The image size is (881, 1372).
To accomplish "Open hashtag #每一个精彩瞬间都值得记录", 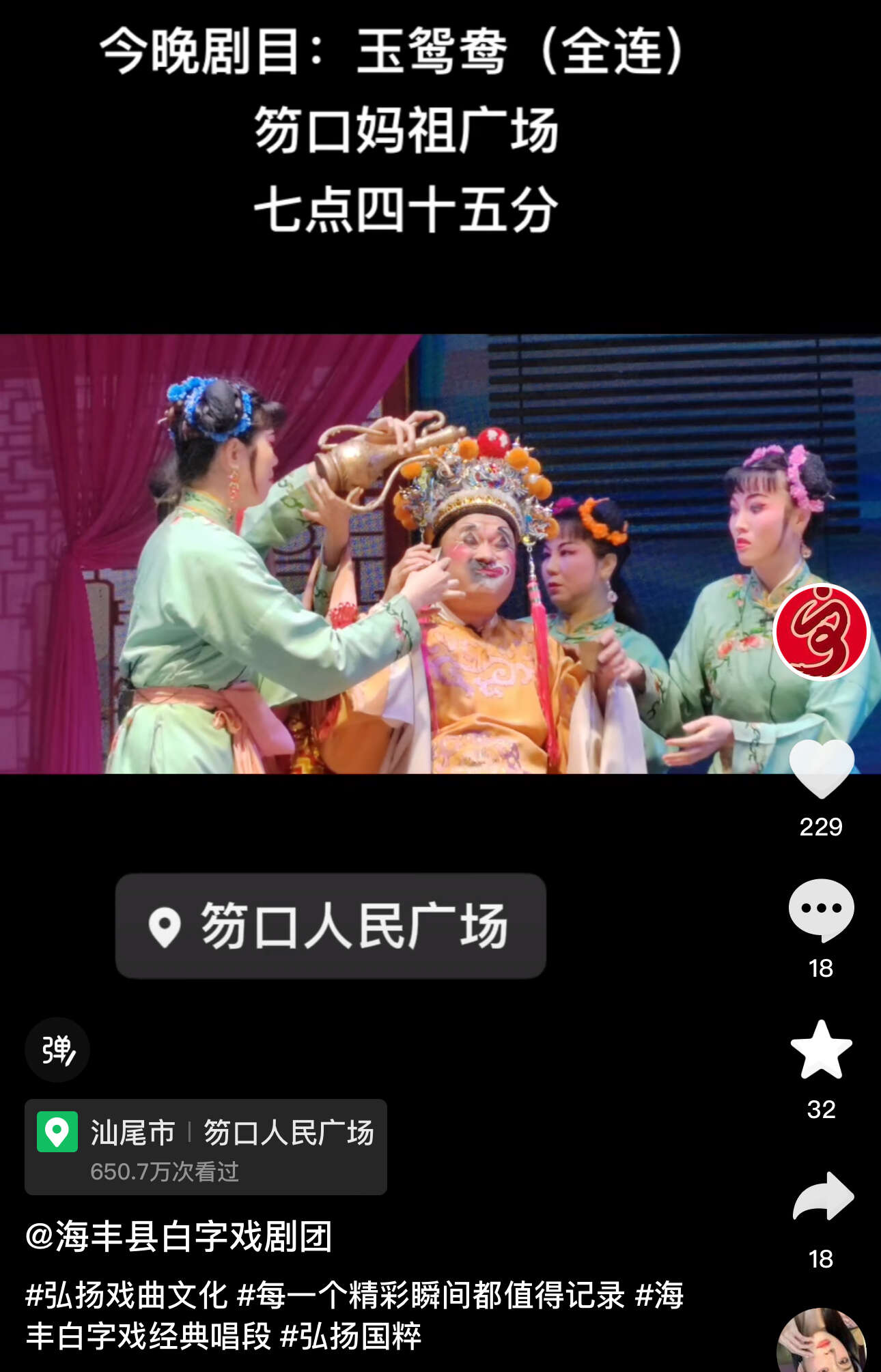I will [x=430, y=1296].
